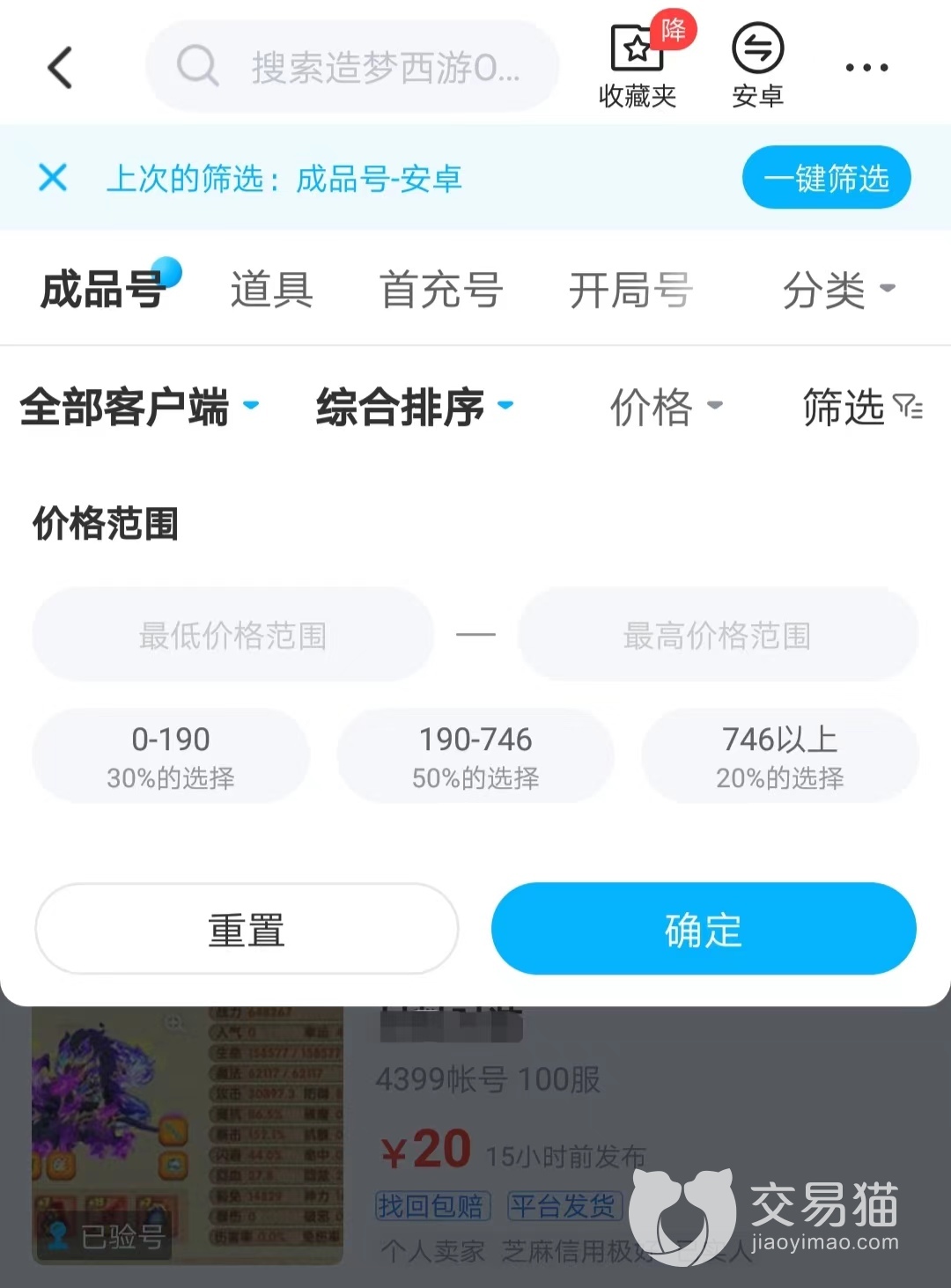Dismiss the 上次的筛选 banner
This screenshot has width=951, height=1288.
[53, 178]
